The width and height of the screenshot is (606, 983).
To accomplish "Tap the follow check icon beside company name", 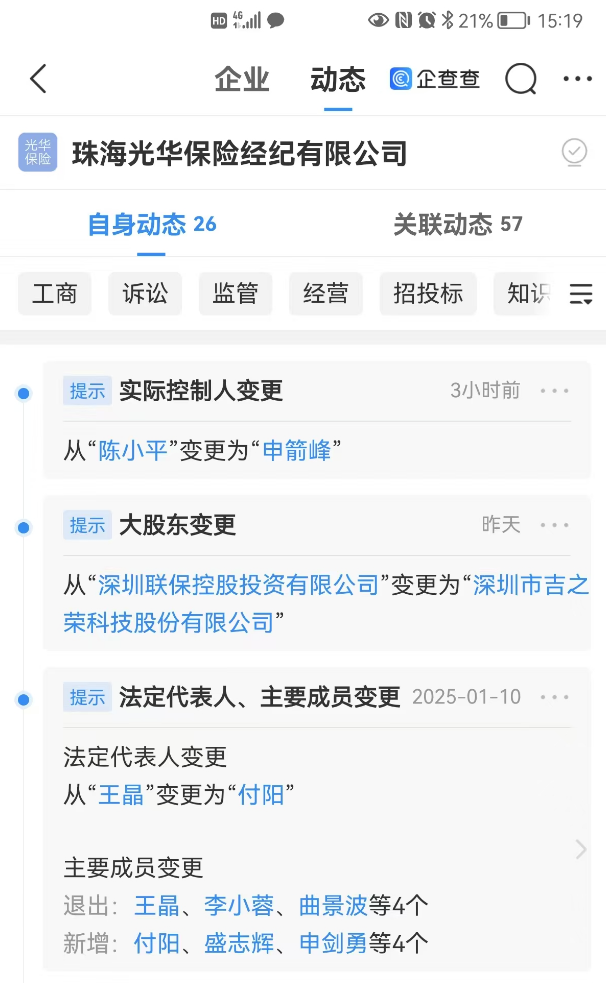I will click(574, 152).
